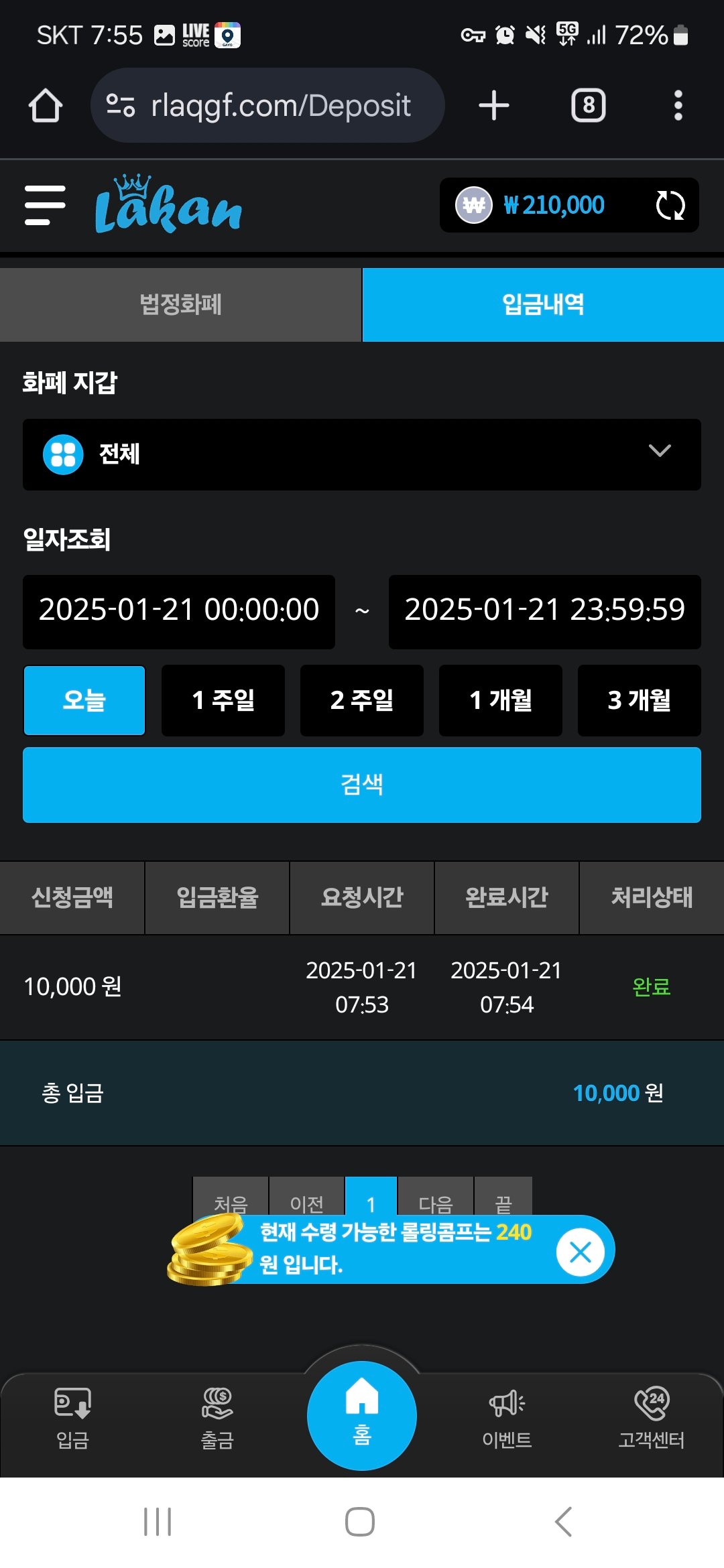Return to 홈 screen of site
The height and width of the screenshot is (1568, 724).
[362, 1415]
